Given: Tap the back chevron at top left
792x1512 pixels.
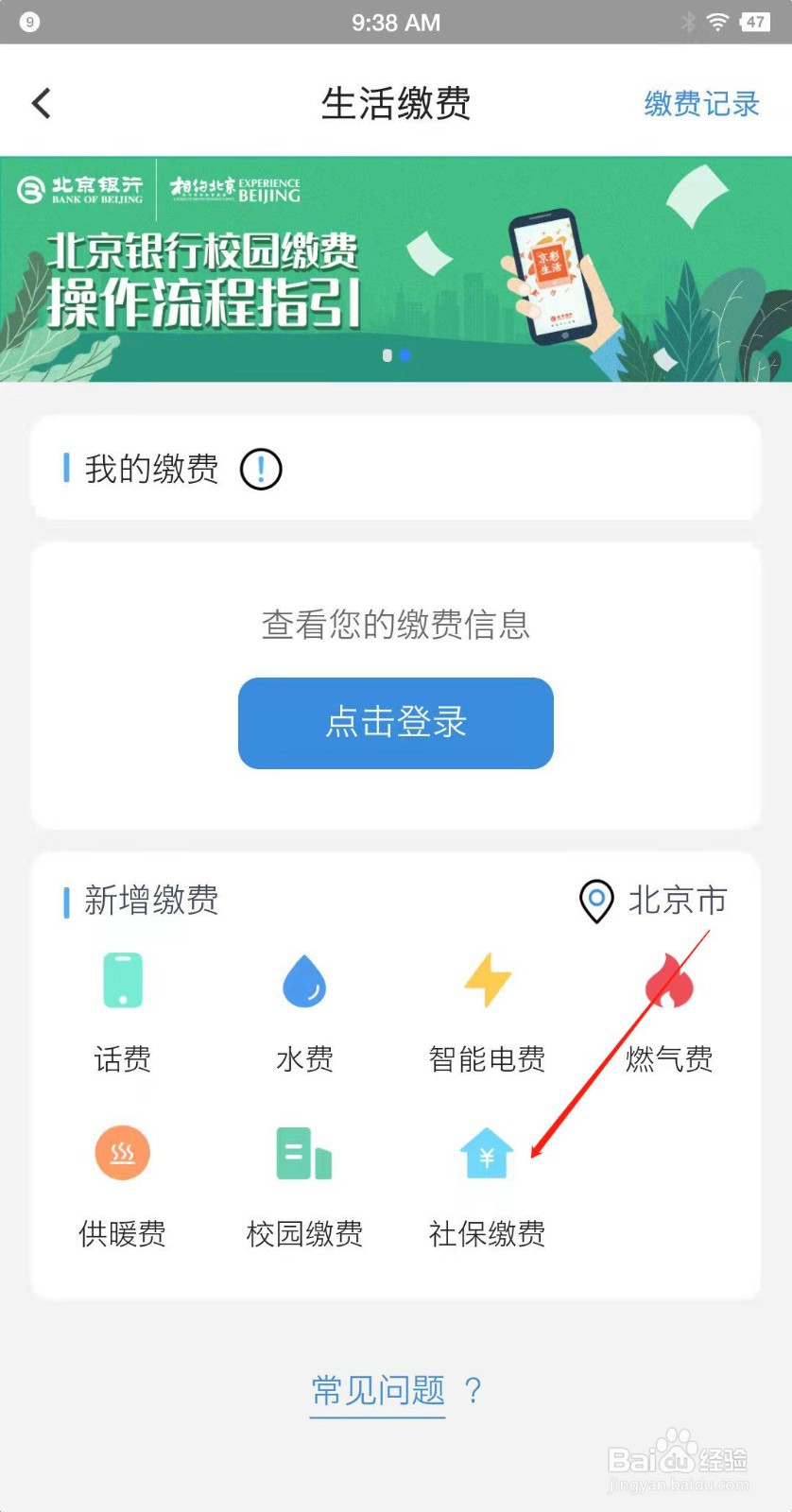Looking at the screenshot, I should 40,102.
